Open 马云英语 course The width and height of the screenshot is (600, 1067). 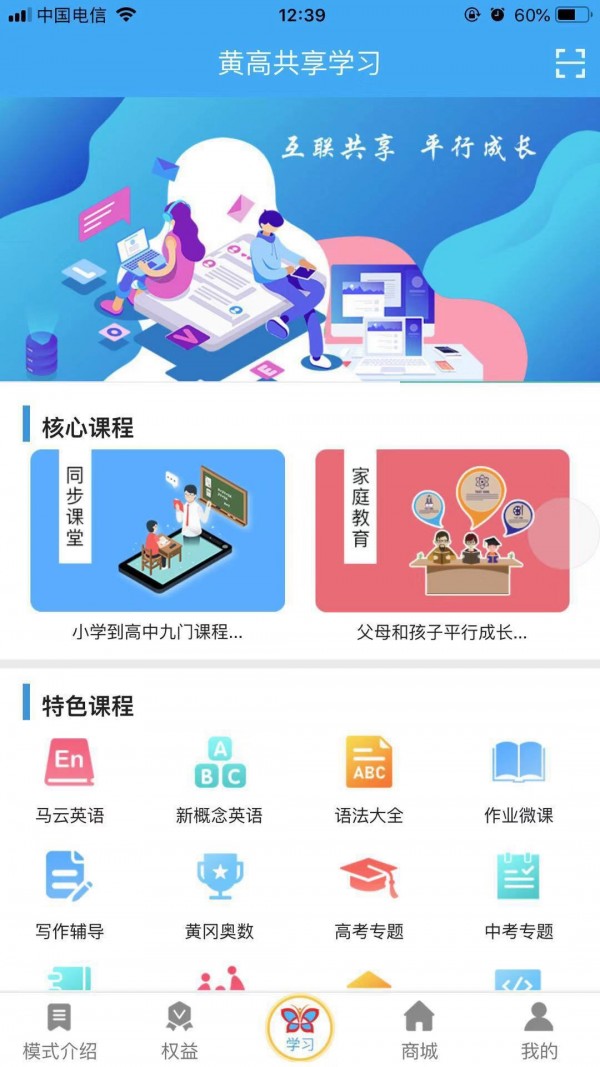(69, 779)
